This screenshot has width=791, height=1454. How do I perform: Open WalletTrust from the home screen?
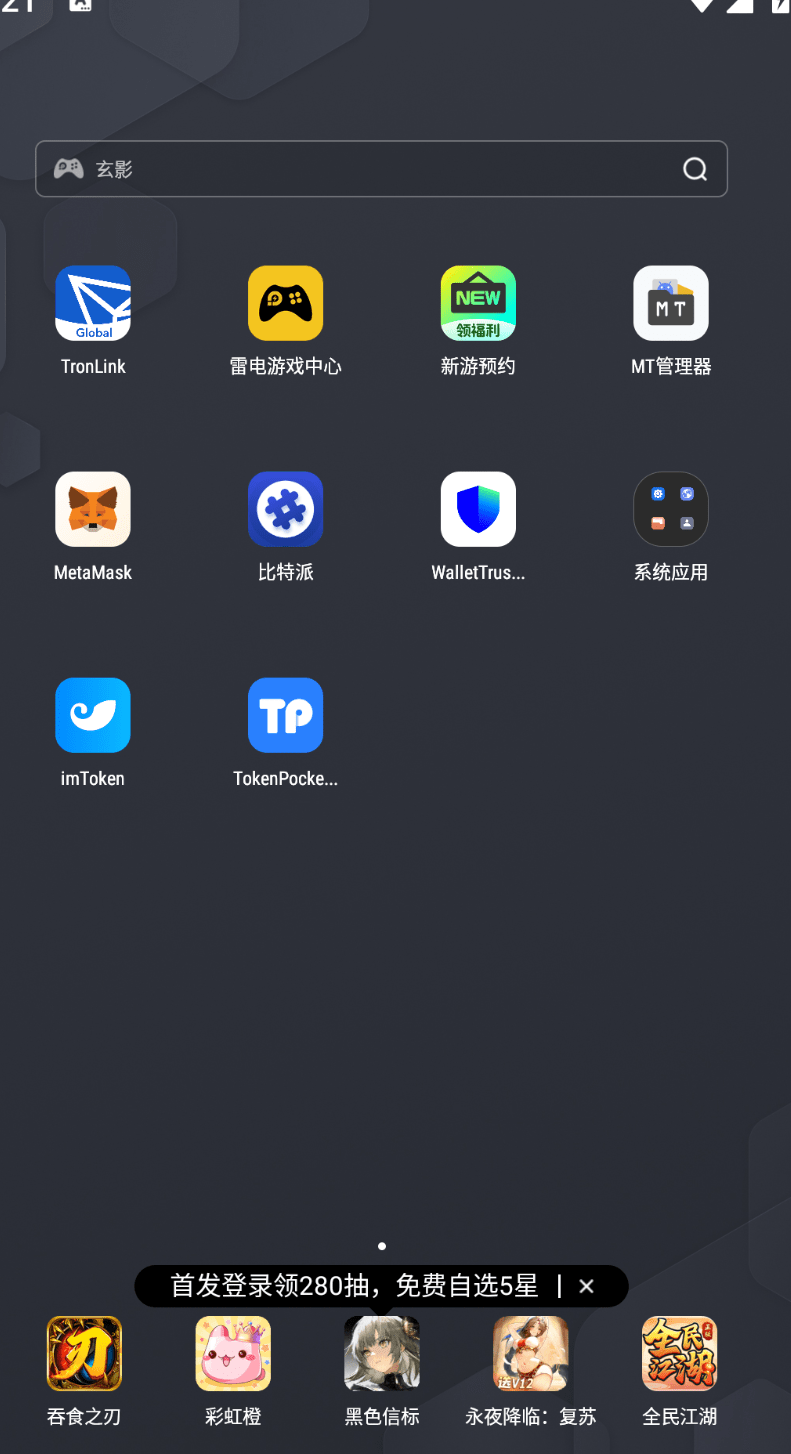(478, 509)
